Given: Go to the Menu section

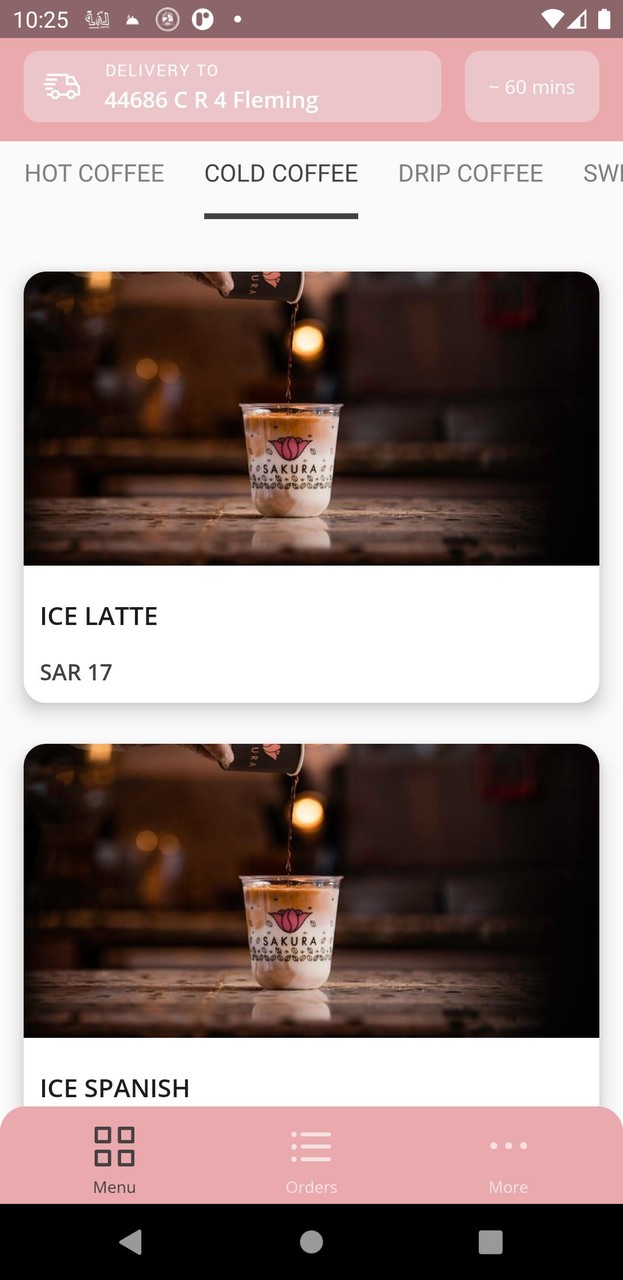Looking at the screenshot, I should click(114, 1158).
